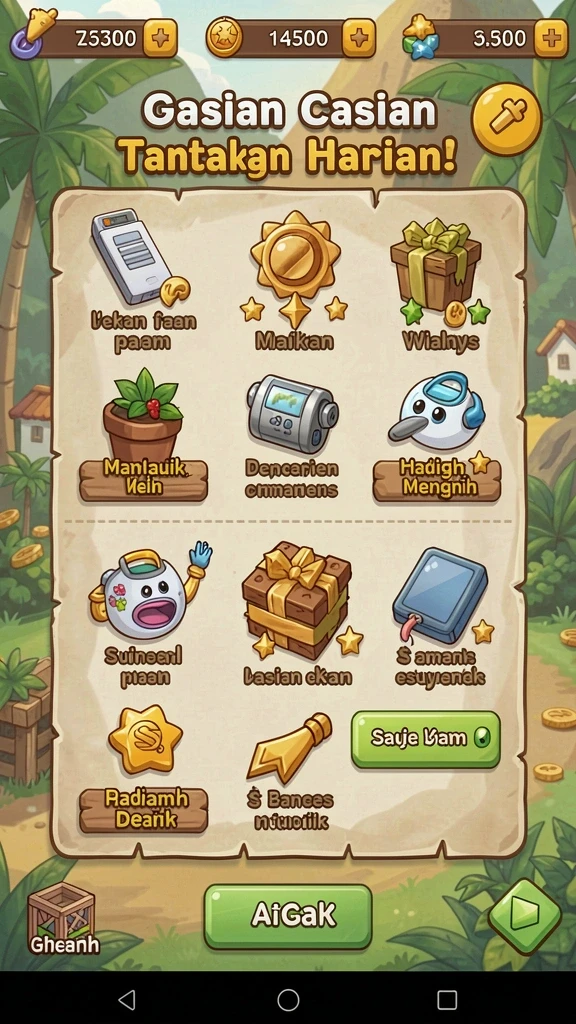The height and width of the screenshot is (1024, 576).
Task: Tap the green AiGaK button
Action: [x=288, y=916]
